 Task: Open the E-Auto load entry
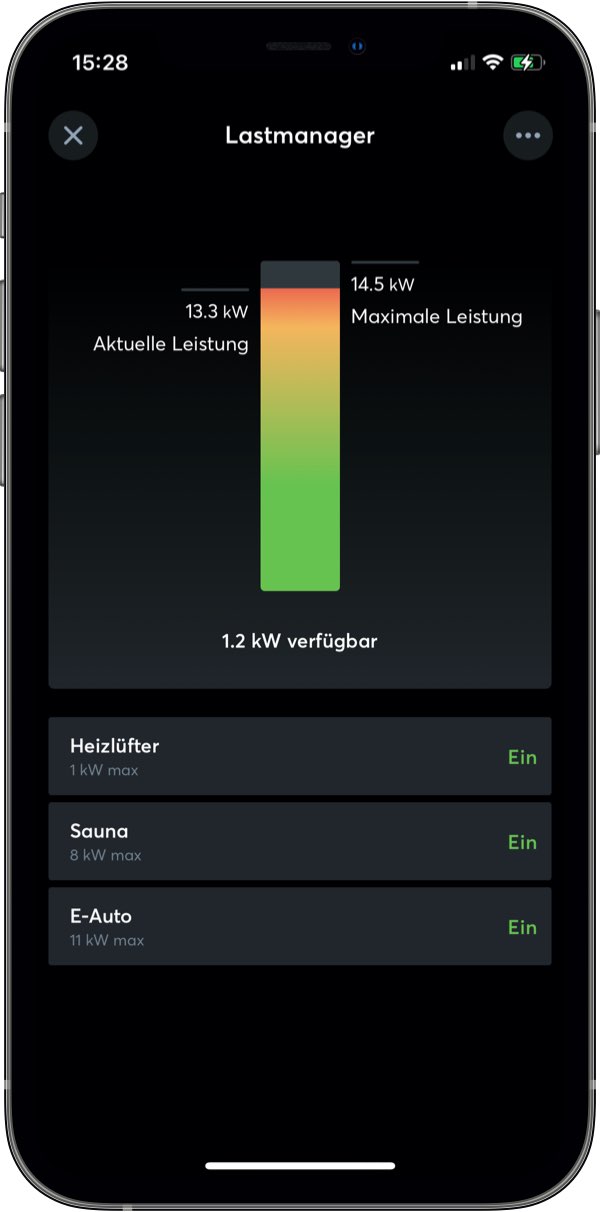[300, 926]
